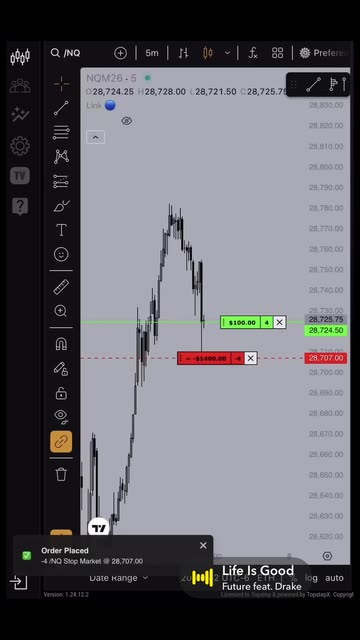Switch price scale to auto

[334, 578]
